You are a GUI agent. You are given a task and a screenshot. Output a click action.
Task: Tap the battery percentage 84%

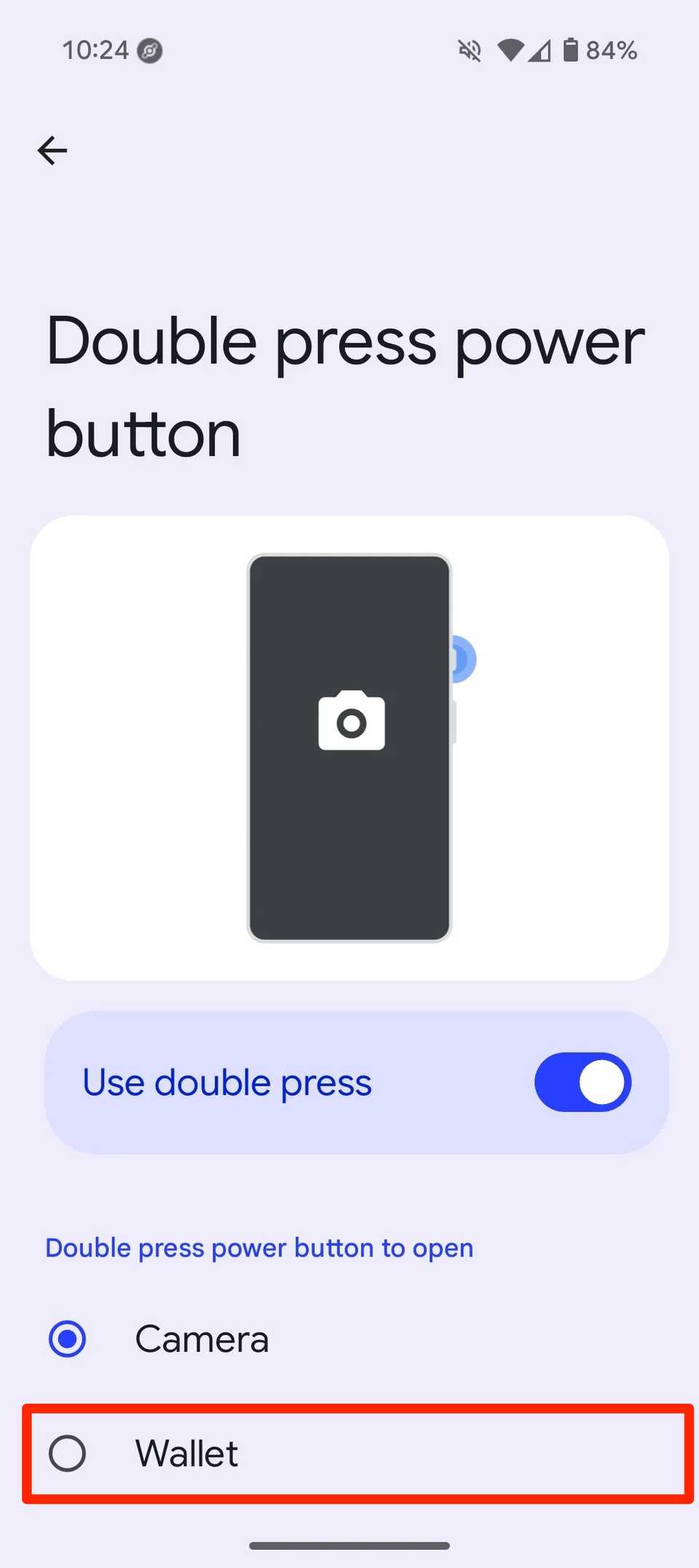612,49
